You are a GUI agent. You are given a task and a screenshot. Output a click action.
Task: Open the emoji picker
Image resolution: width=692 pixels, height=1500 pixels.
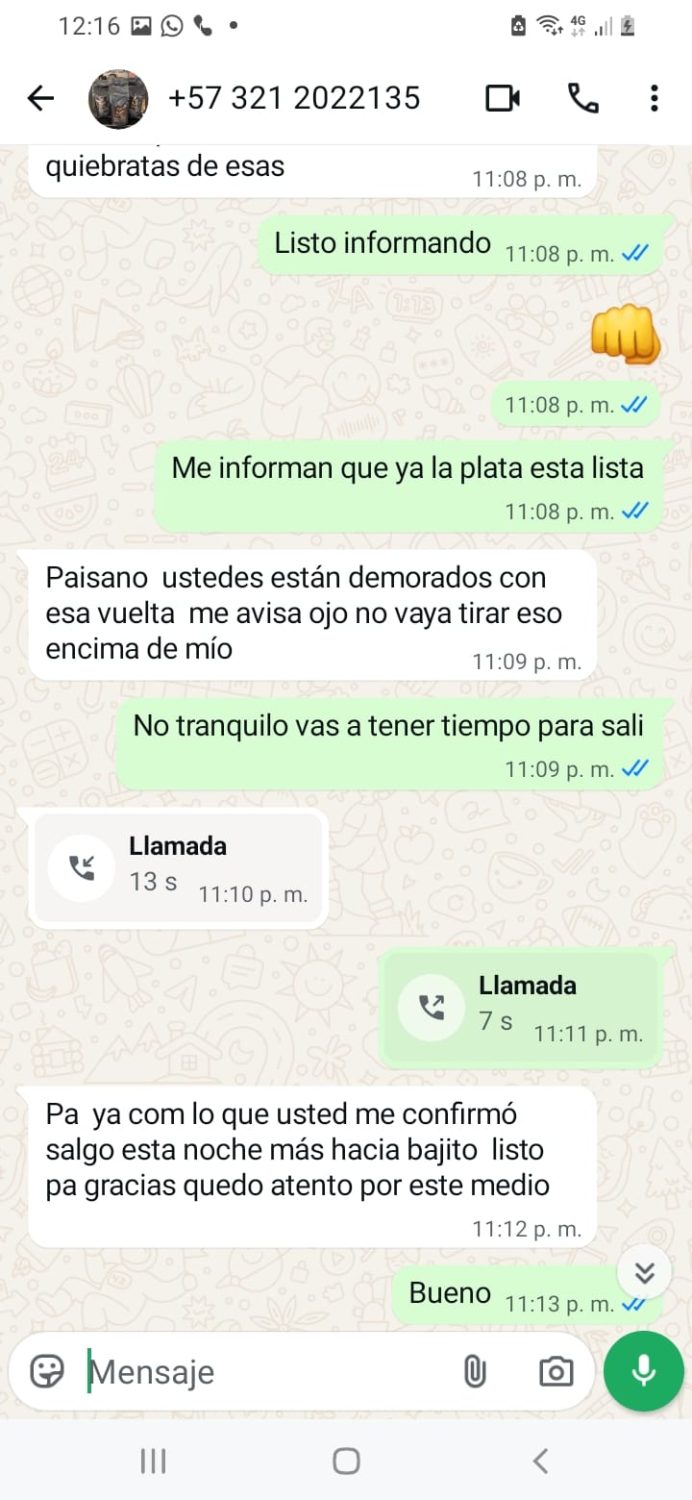click(x=47, y=1371)
